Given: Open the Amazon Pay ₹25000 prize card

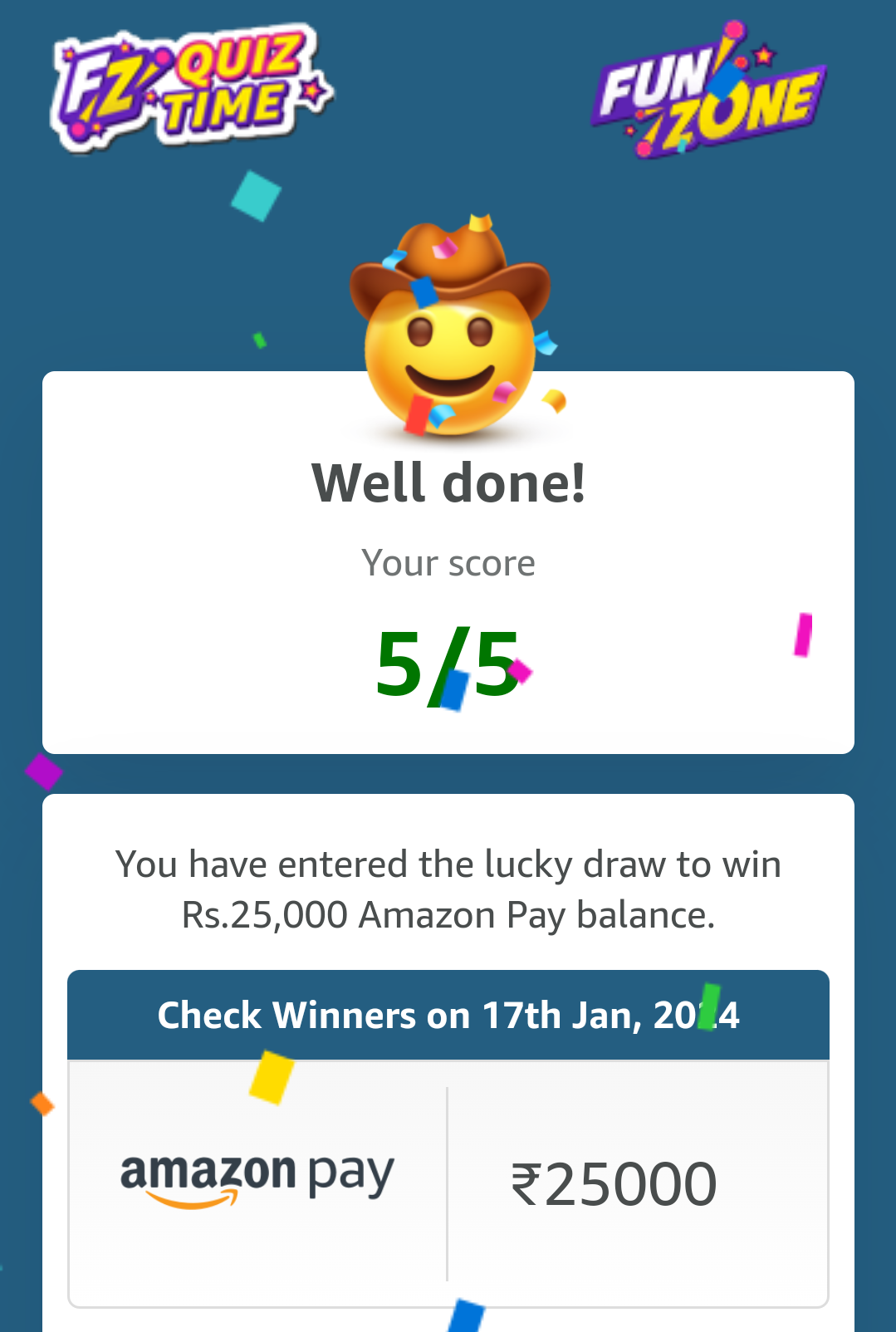Looking at the screenshot, I should pyautogui.click(x=448, y=1183).
